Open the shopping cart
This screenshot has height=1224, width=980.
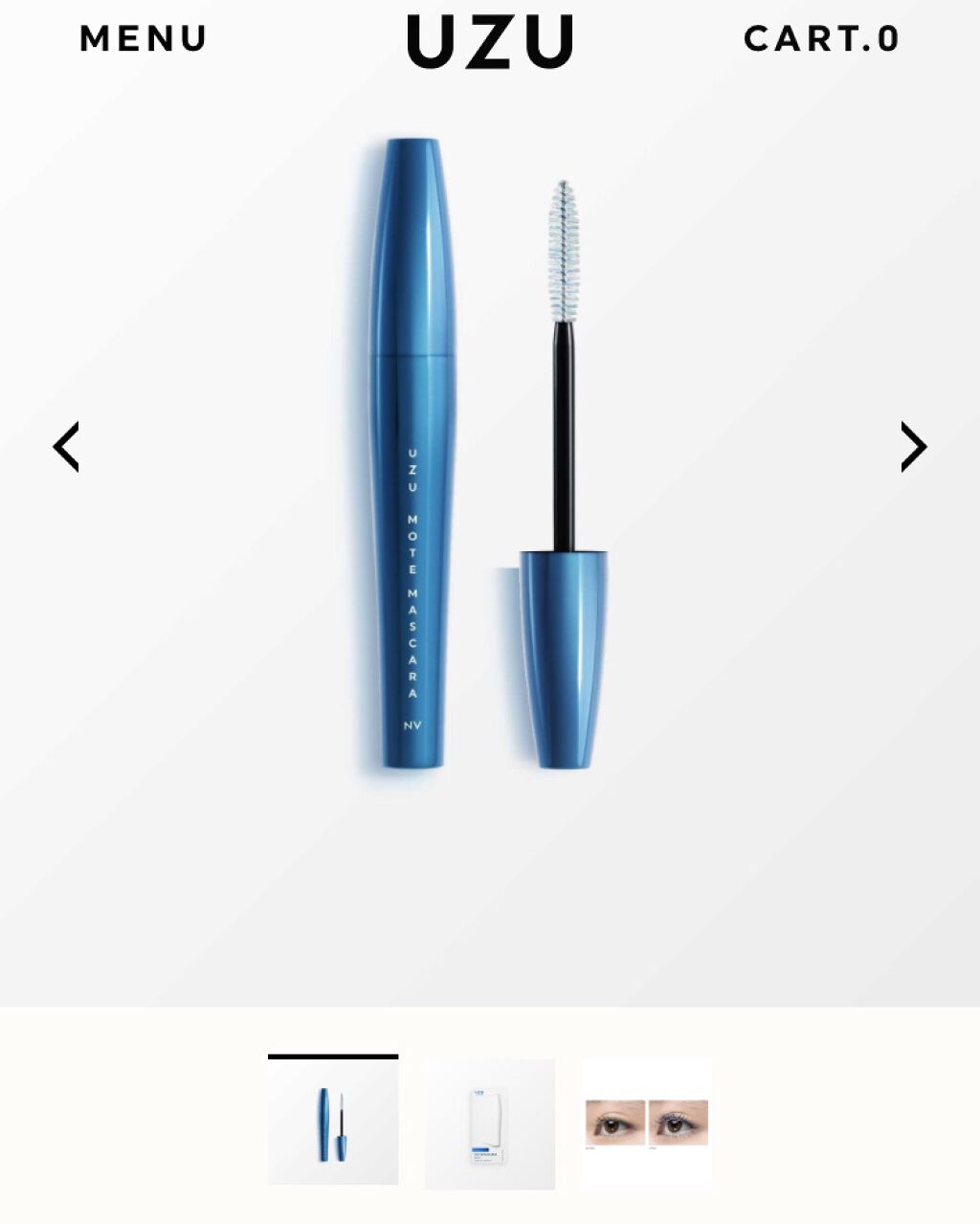tap(821, 38)
